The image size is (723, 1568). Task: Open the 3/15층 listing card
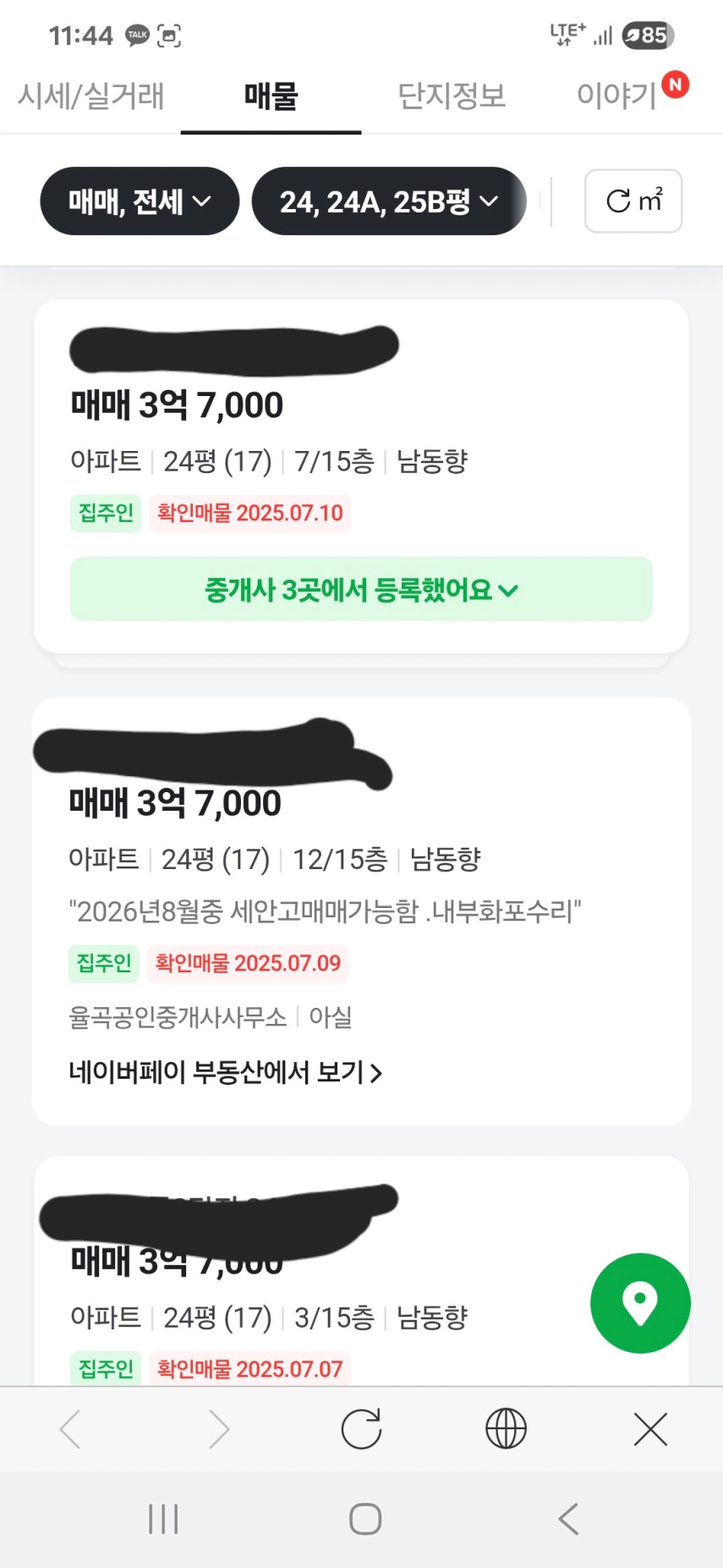[361, 1271]
